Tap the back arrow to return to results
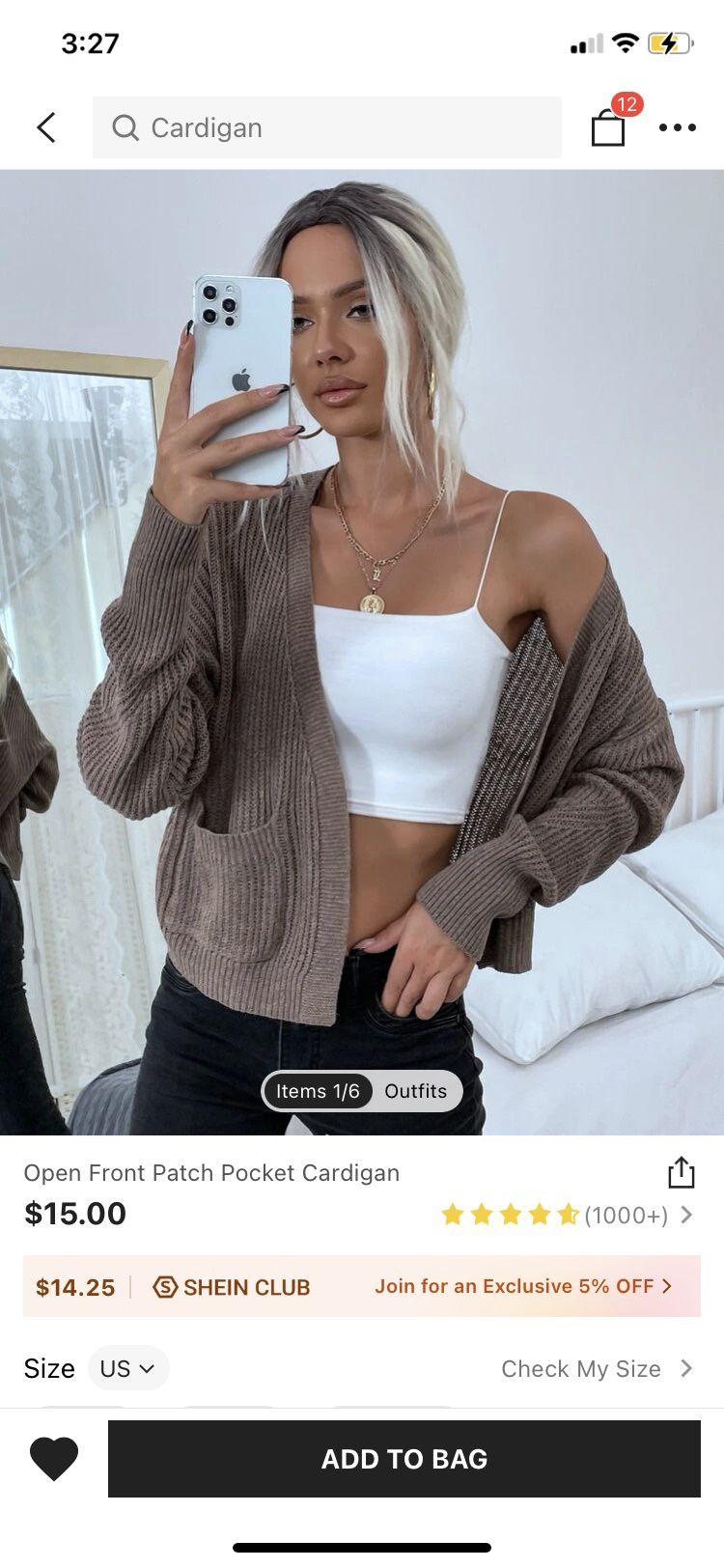Screen dimensions: 724x1568 click(x=45, y=127)
